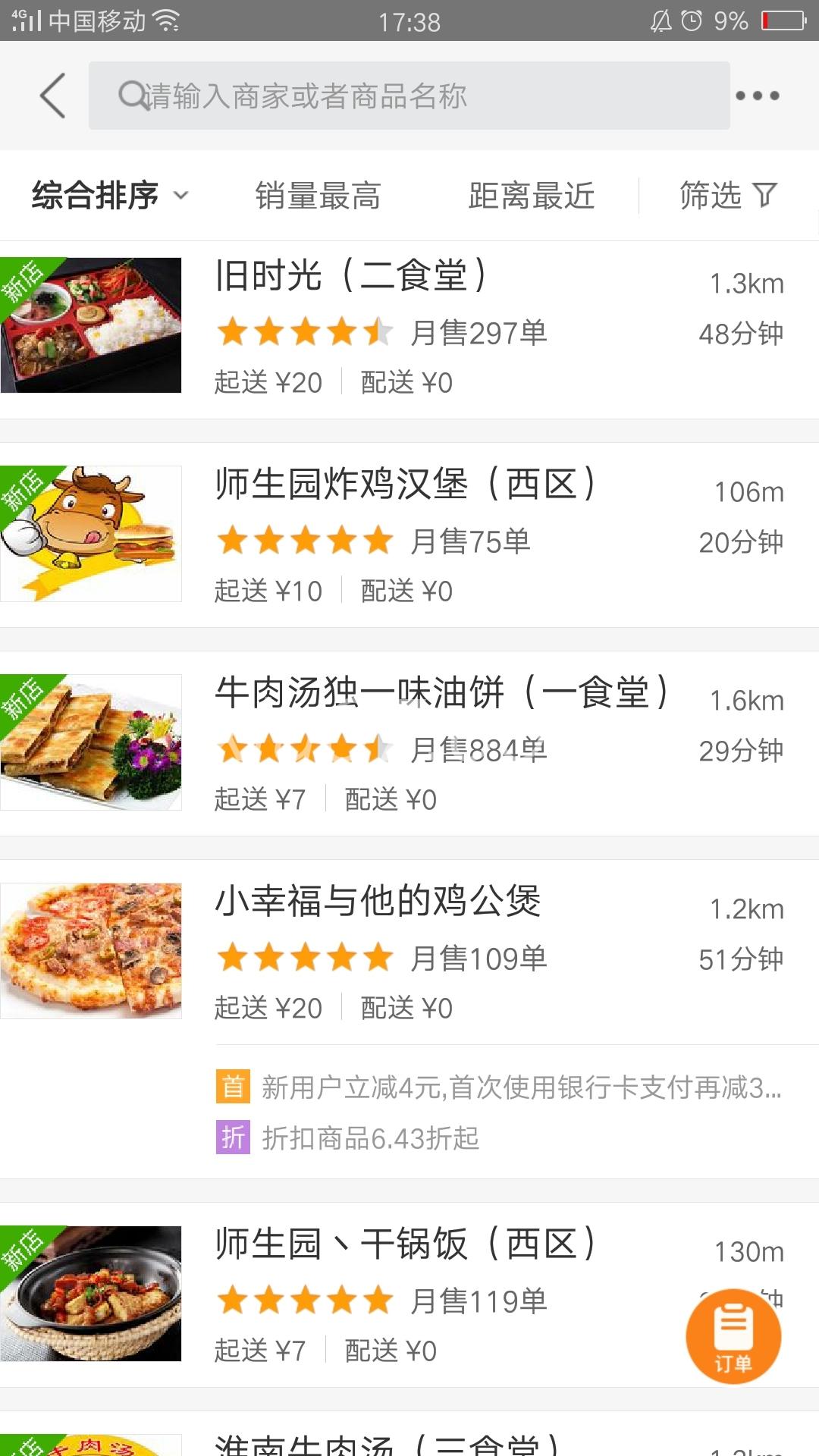Sort by 销量最高
Image resolution: width=819 pixels, height=1456 pixels.
(318, 196)
